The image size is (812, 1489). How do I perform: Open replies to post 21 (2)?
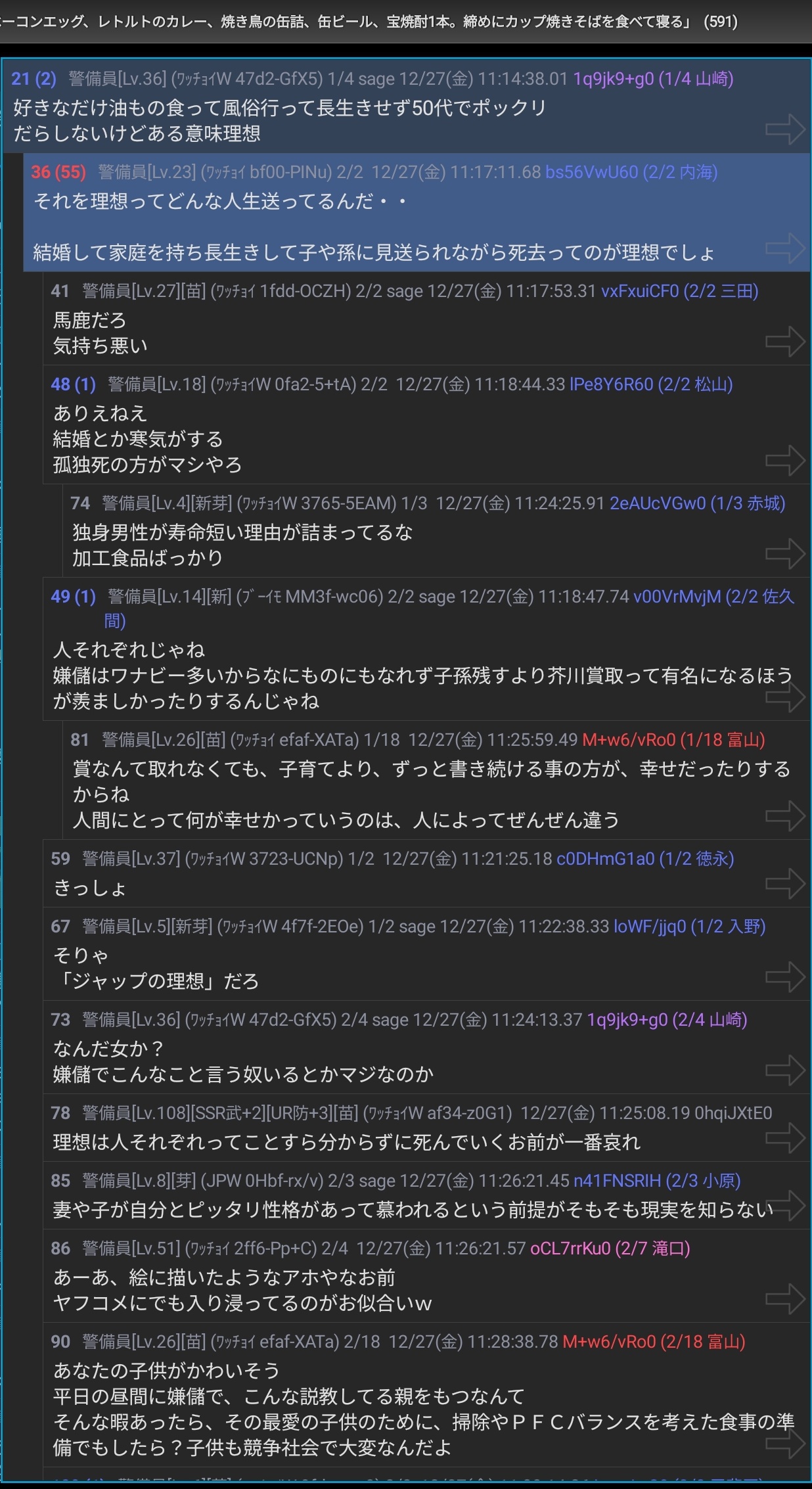(x=34, y=79)
